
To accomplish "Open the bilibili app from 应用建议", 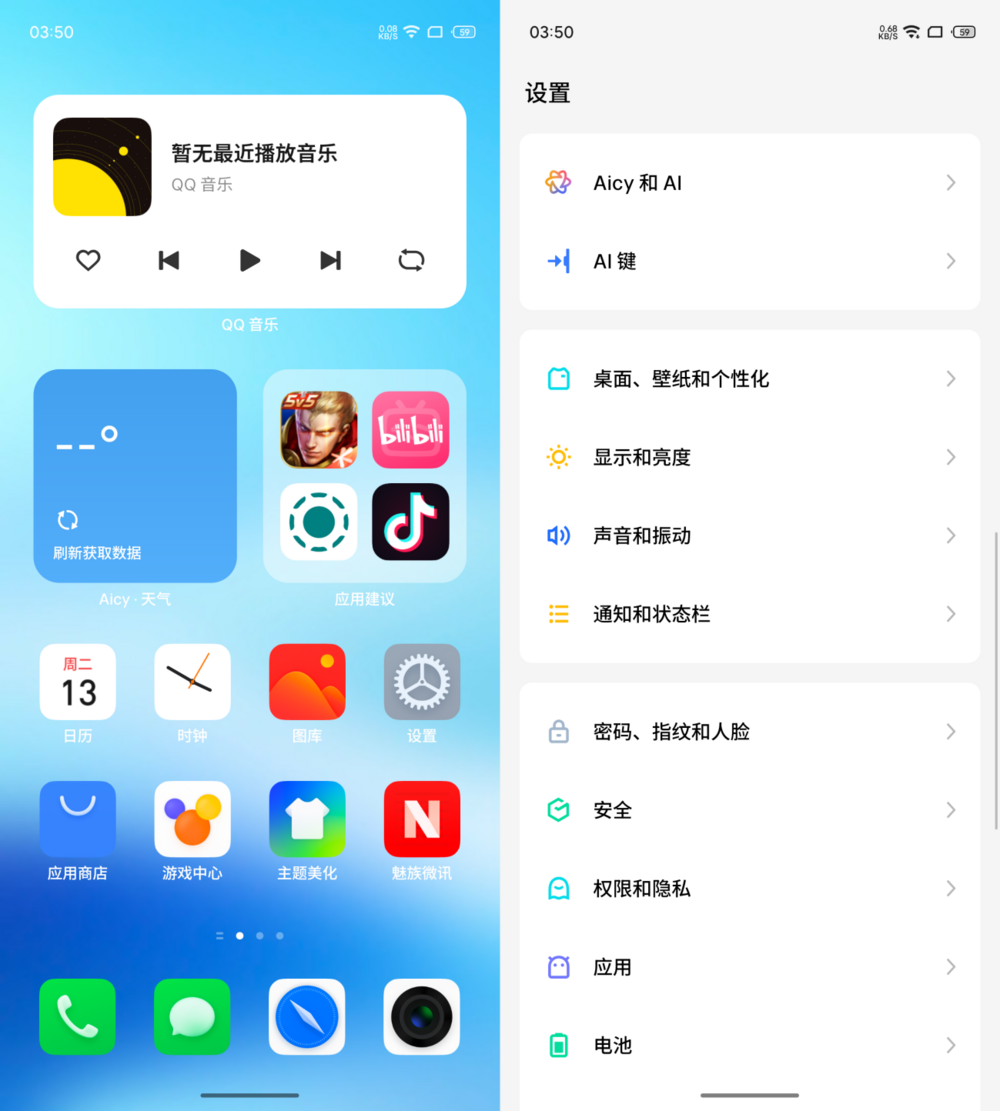I will coord(410,430).
